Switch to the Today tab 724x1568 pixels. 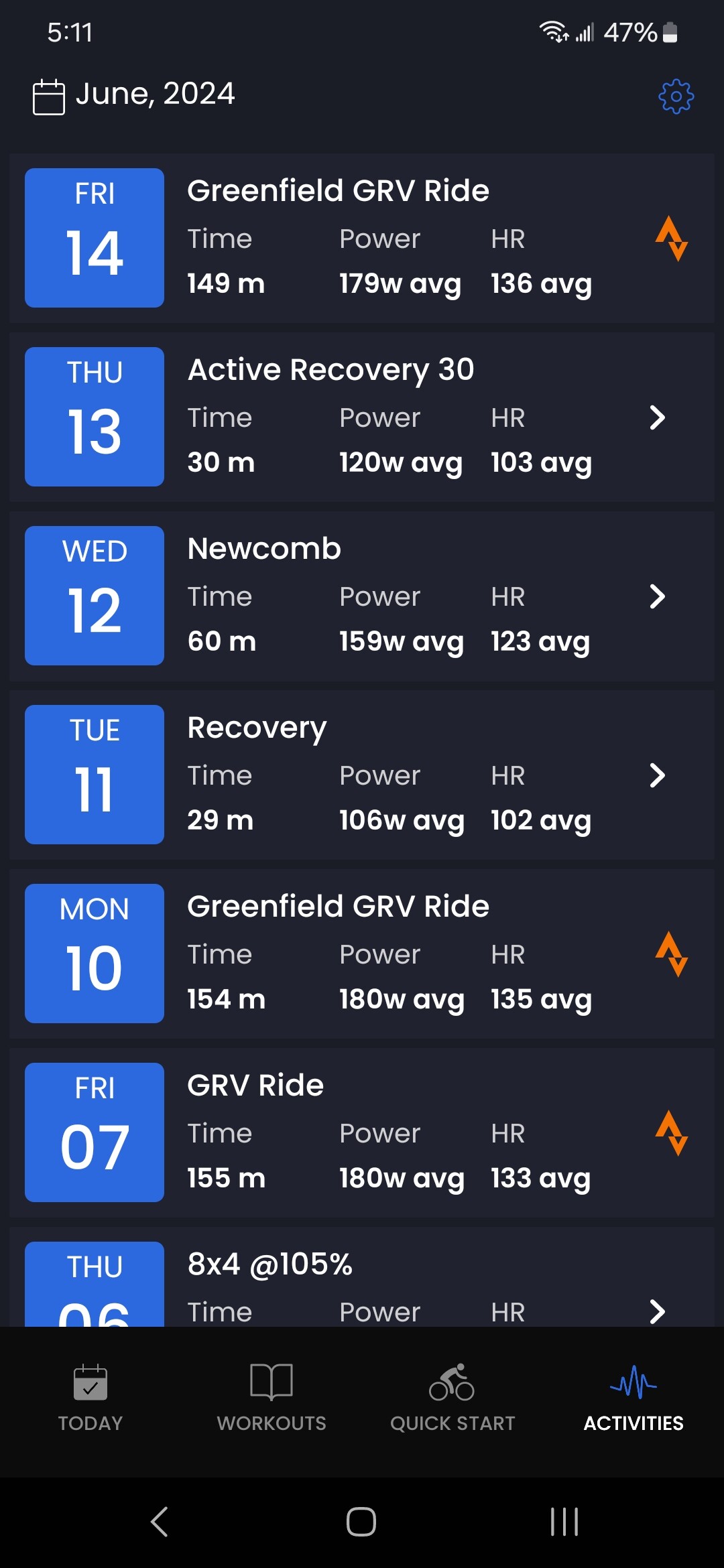[x=90, y=1398]
